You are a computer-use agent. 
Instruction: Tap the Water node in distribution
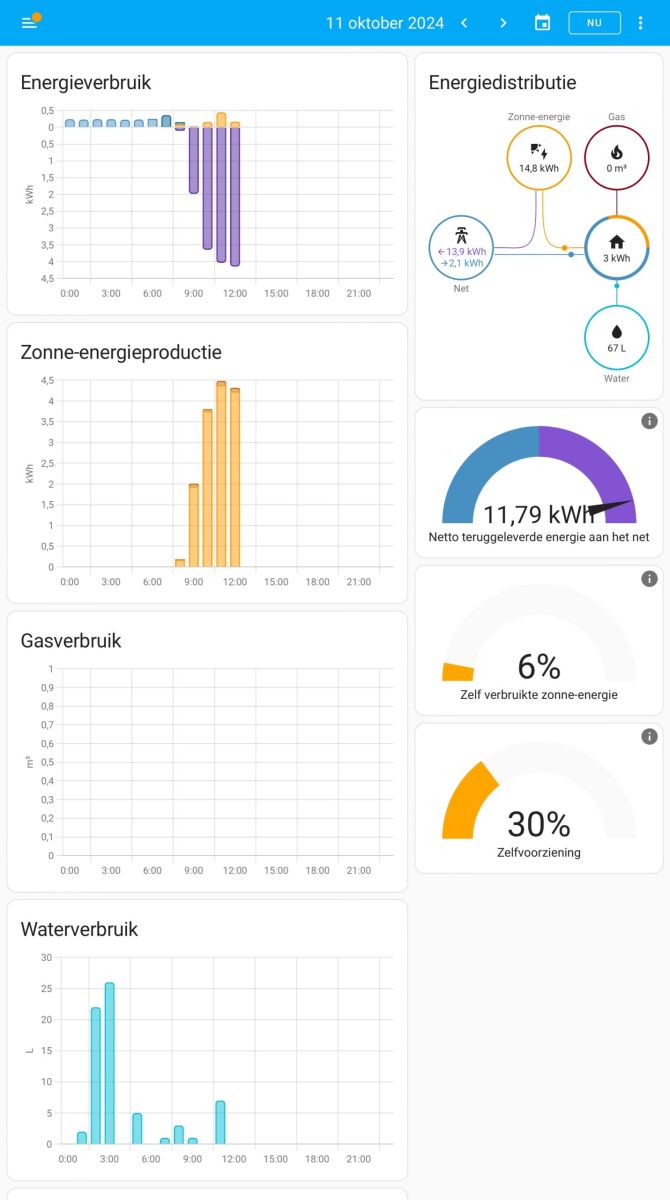click(616, 338)
